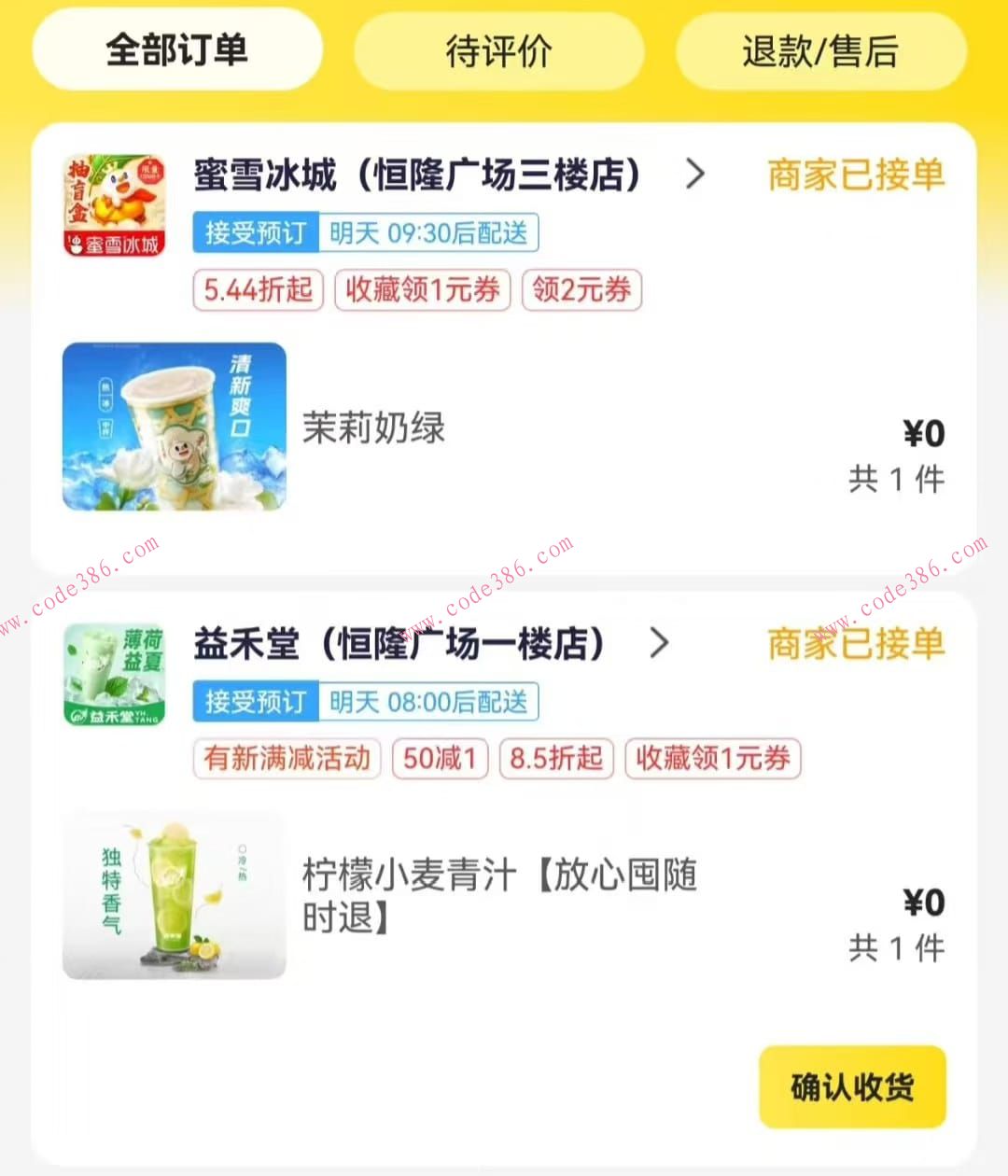Tap the 50减1 promotion tag
The height and width of the screenshot is (1176, 1008).
440,759
